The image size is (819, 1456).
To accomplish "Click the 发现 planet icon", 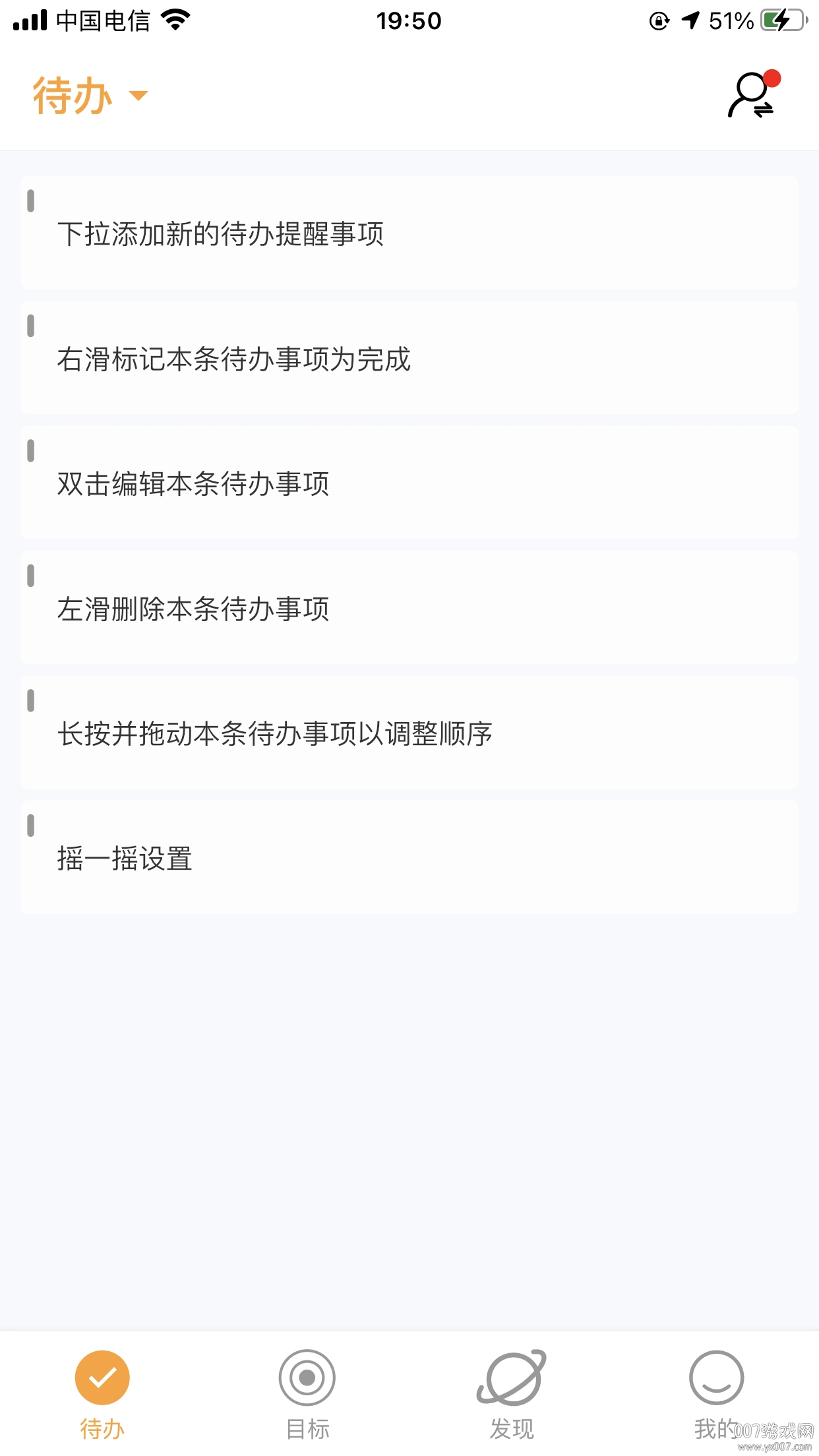I will pos(512,1378).
